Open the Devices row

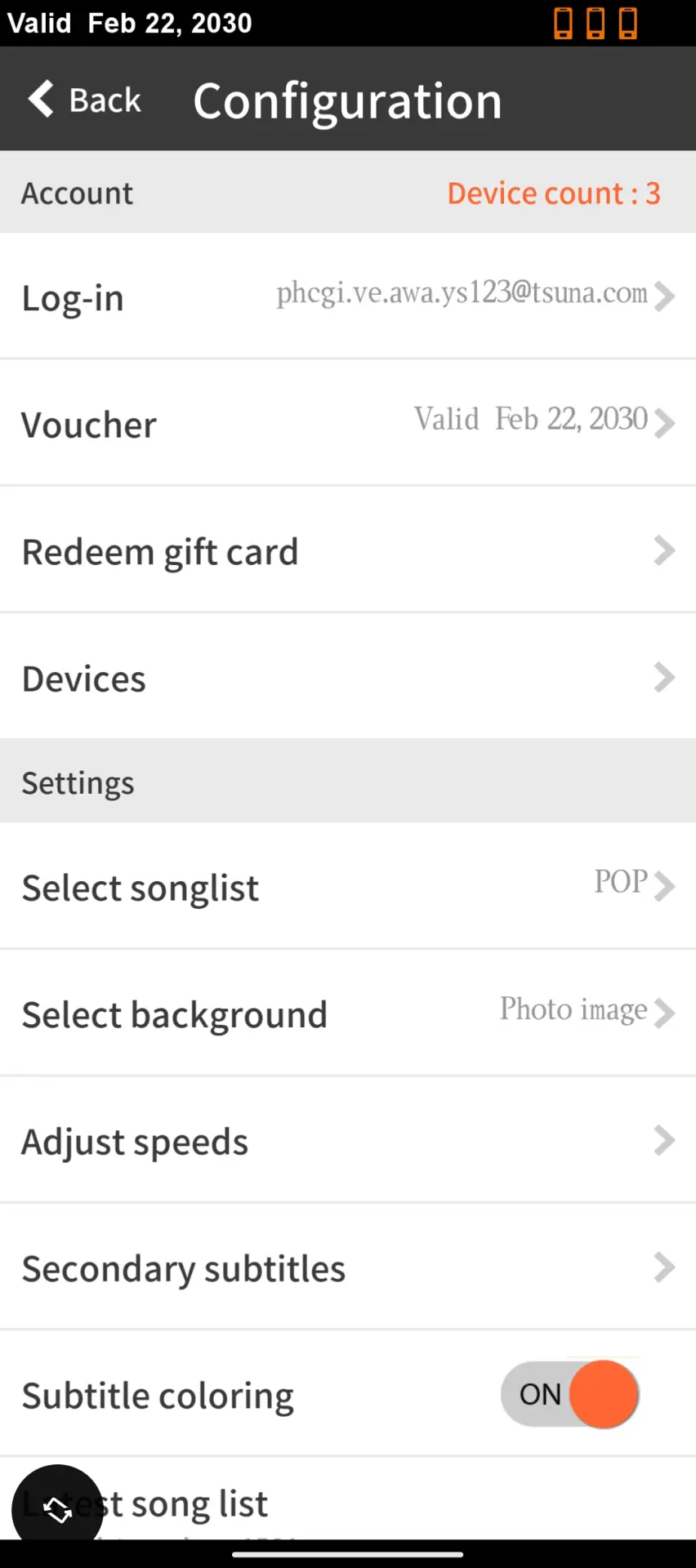pyautogui.click(x=348, y=677)
